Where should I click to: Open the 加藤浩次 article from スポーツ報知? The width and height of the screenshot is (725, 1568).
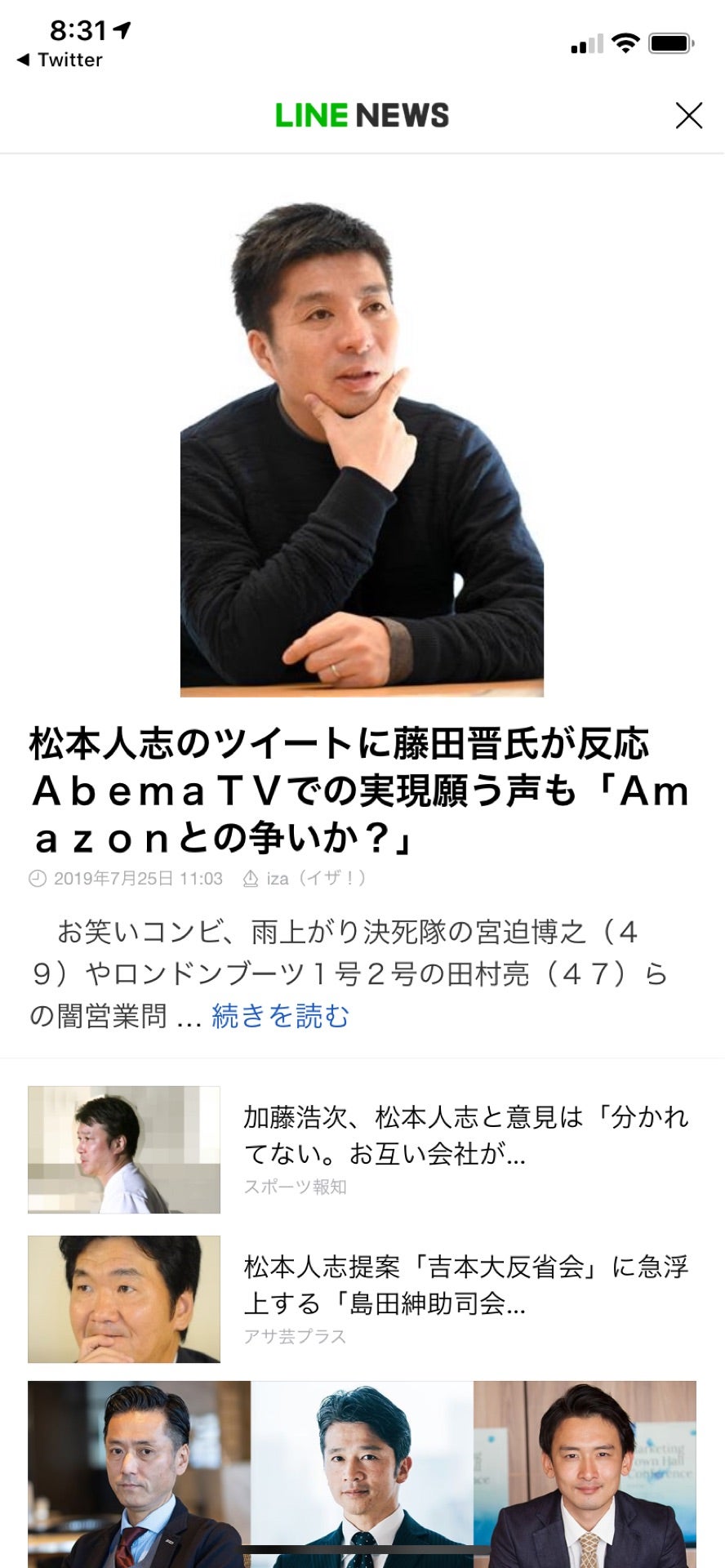(465, 1135)
